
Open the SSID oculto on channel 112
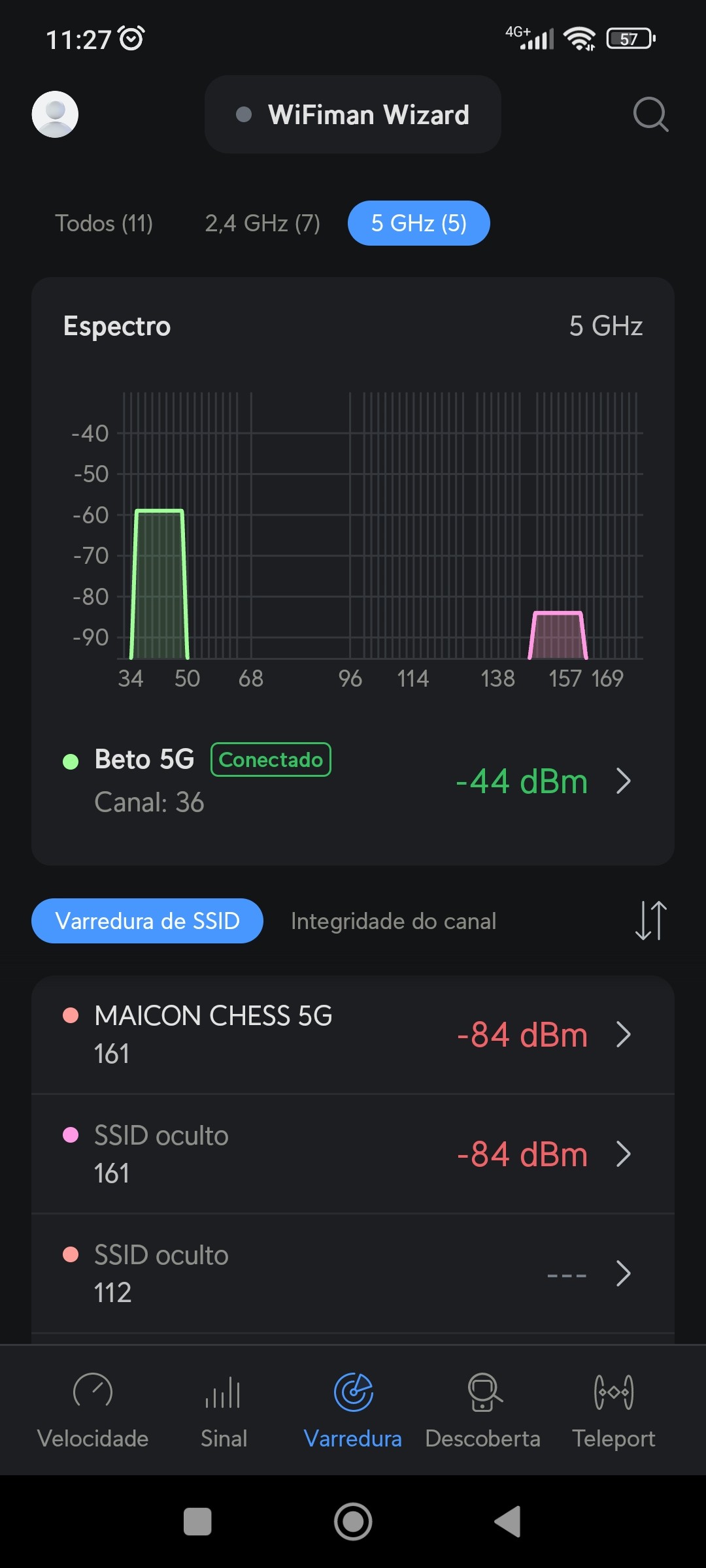click(x=353, y=1273)
